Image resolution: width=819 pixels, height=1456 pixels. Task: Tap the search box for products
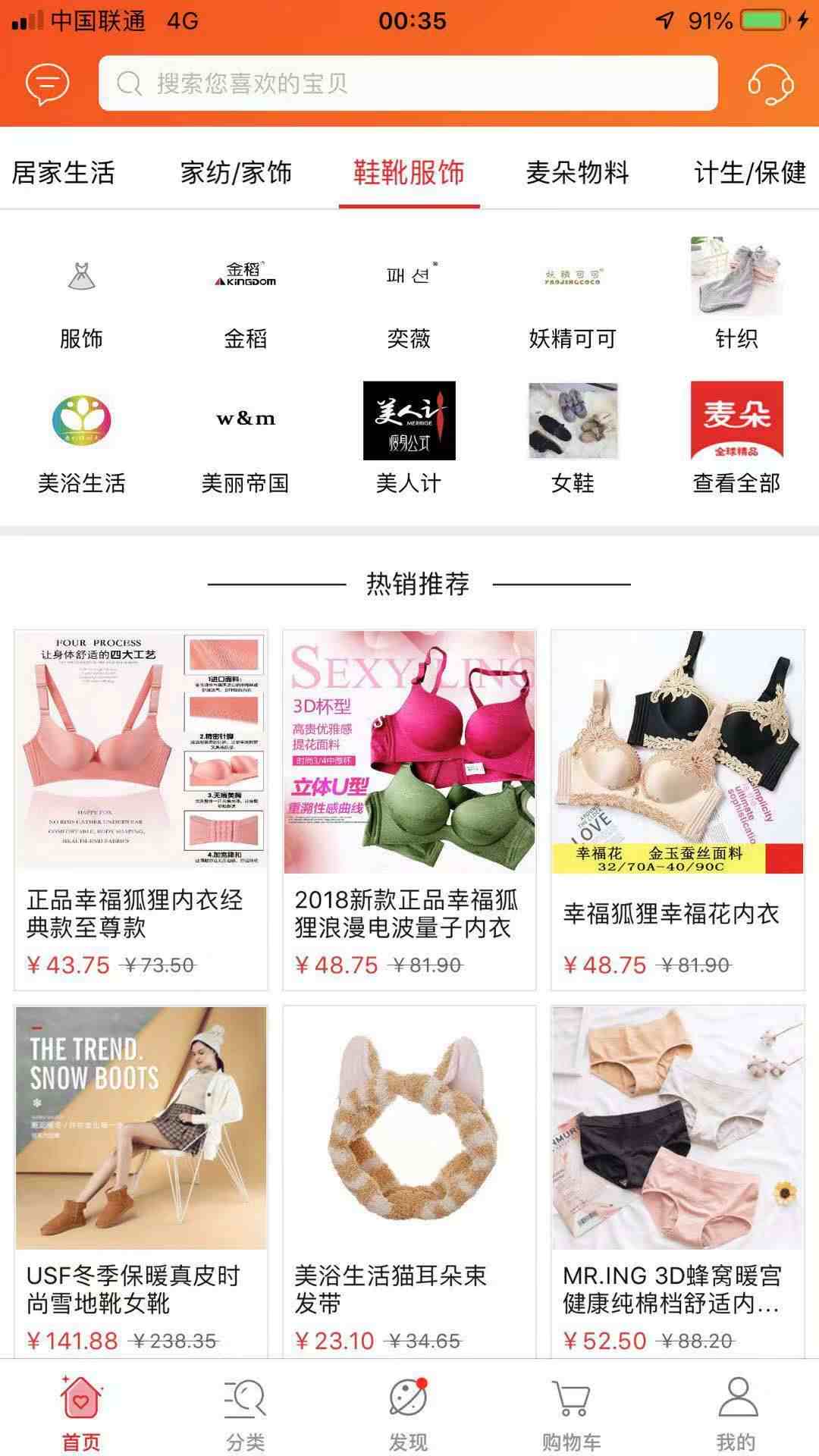pos(408,83)
